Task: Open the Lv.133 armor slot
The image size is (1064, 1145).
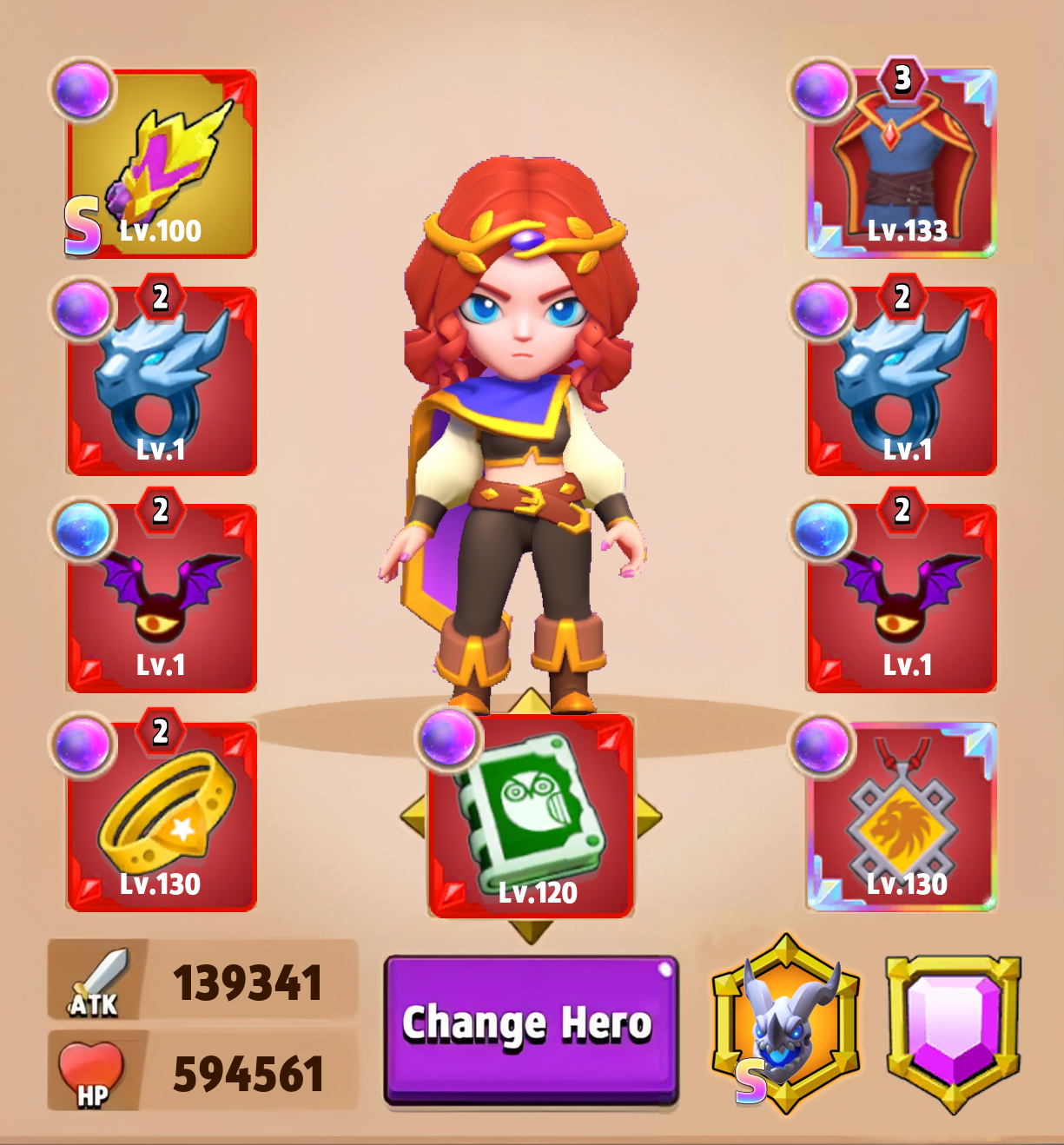Action: pyautogui.click(x=902, y=165)
